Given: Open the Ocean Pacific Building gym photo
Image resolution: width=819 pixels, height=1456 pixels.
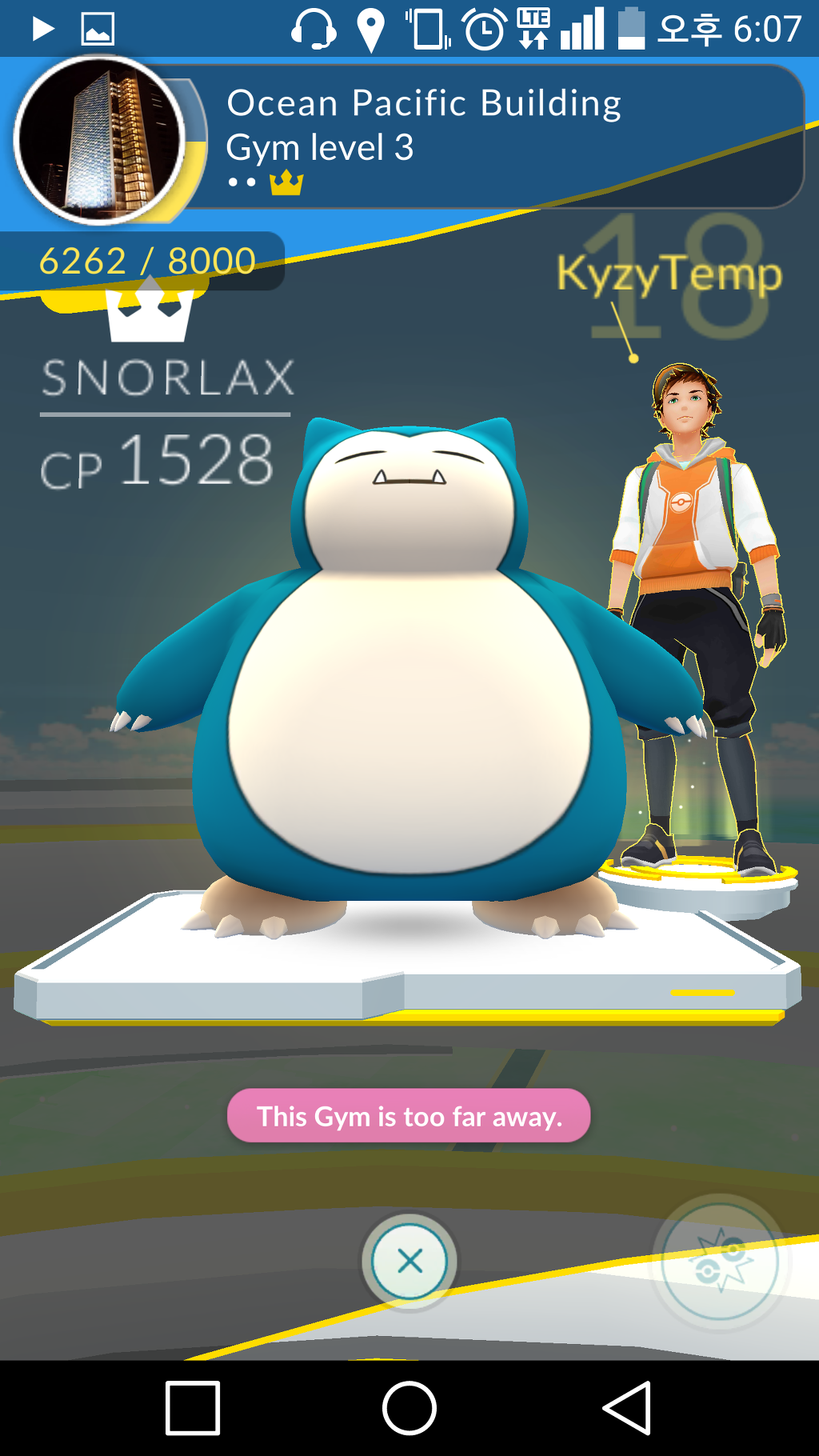Looking at the screenshot, I should [x=99, y=139].
